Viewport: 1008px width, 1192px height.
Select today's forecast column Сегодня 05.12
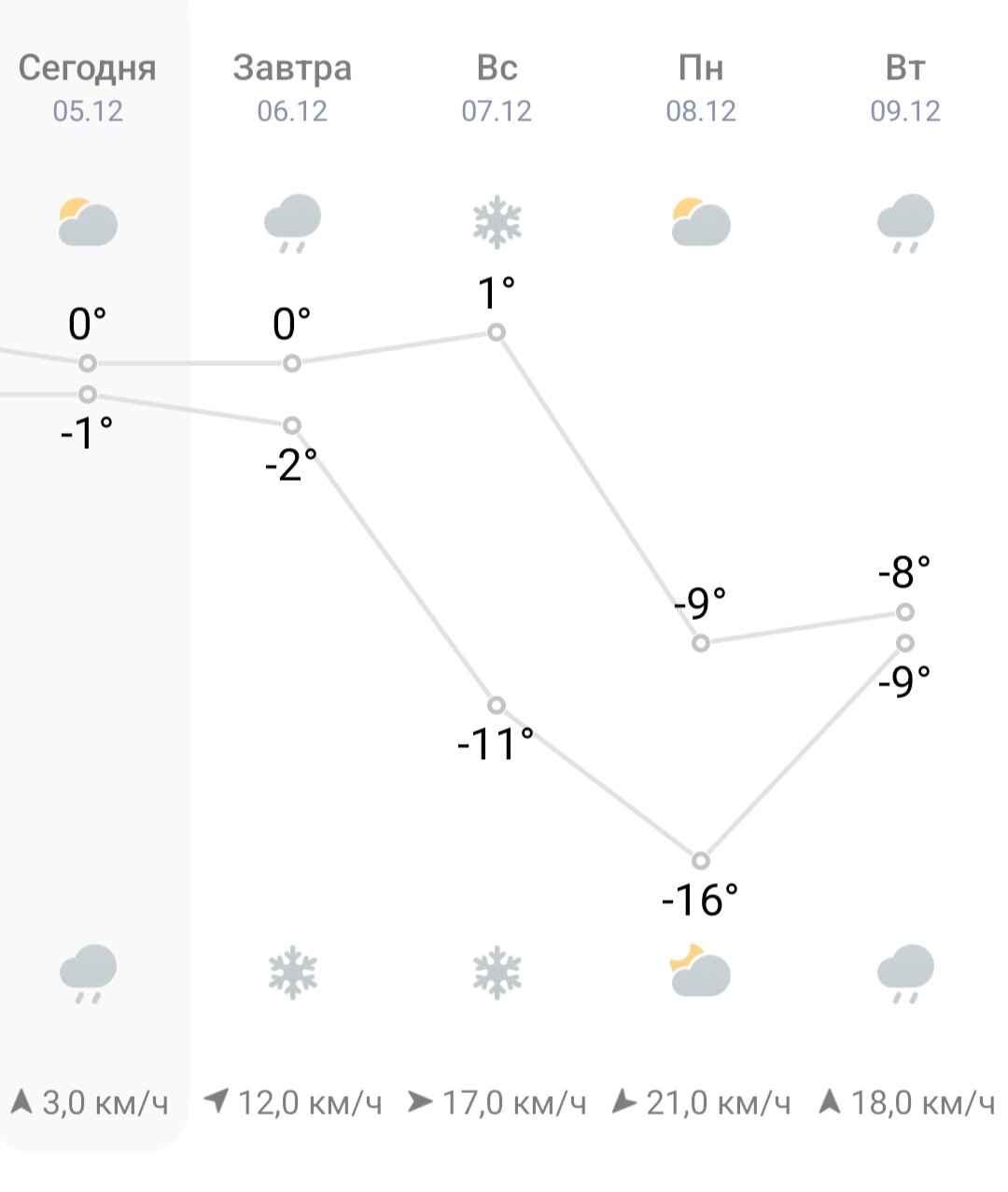88,88
